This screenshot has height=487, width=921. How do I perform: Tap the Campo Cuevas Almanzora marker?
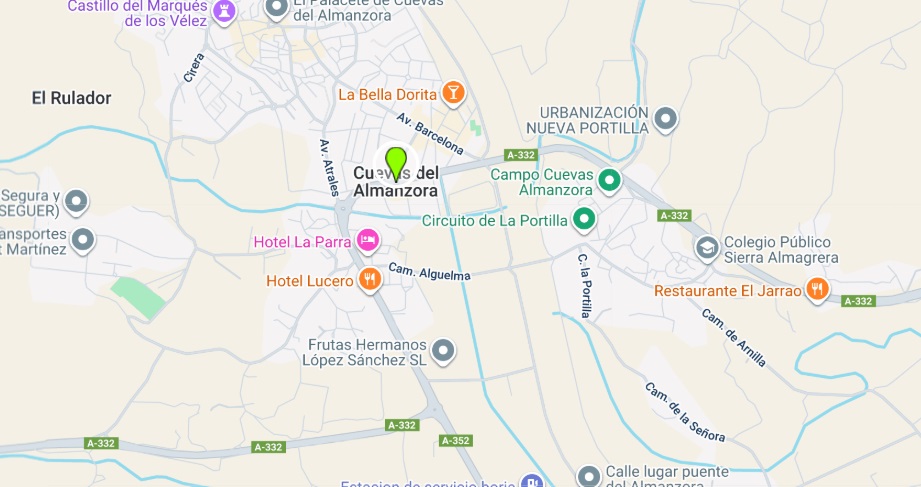point(609,182)
